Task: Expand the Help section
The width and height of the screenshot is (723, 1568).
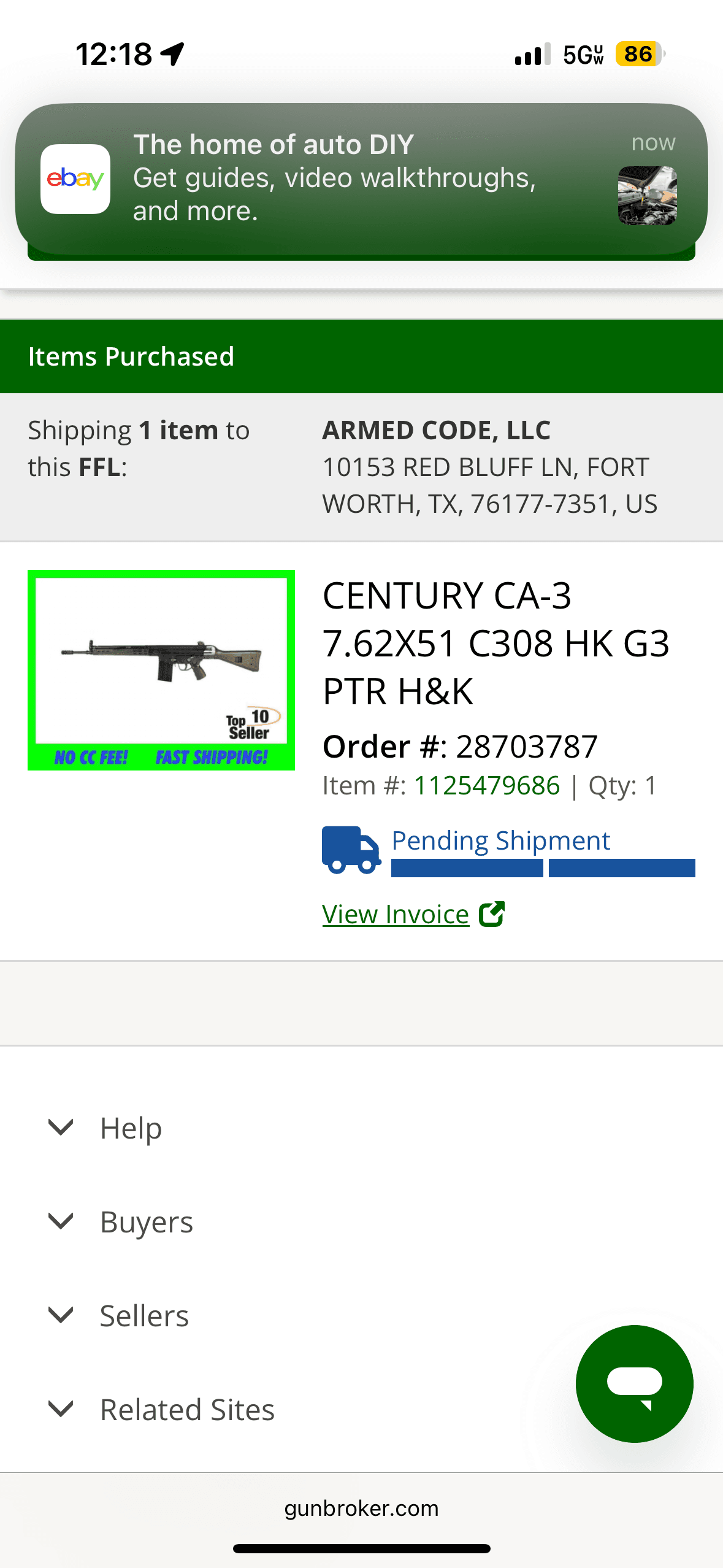Action: pos(131,1128)
